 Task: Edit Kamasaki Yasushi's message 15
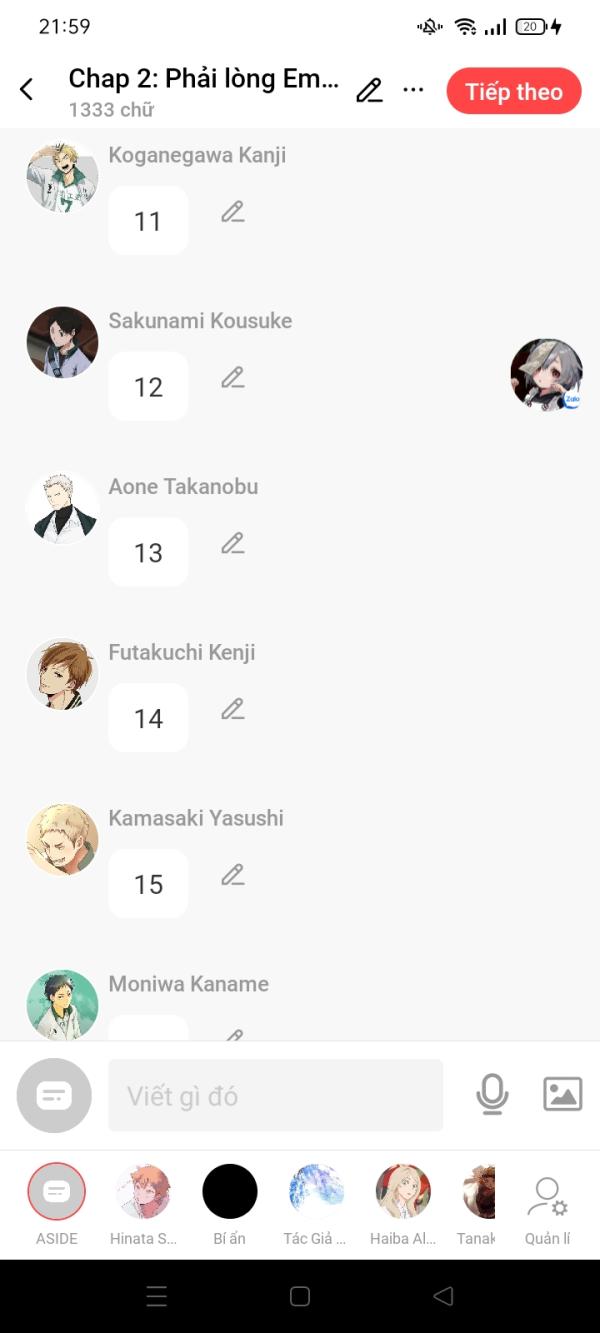(x=232, y=876)
